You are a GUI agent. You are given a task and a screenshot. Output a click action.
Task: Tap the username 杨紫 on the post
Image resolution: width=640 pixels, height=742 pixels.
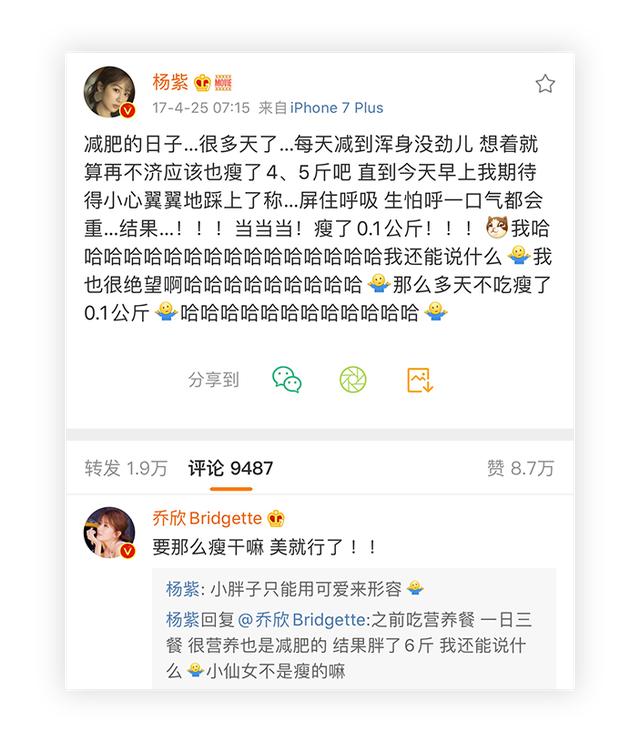point(172,82)
